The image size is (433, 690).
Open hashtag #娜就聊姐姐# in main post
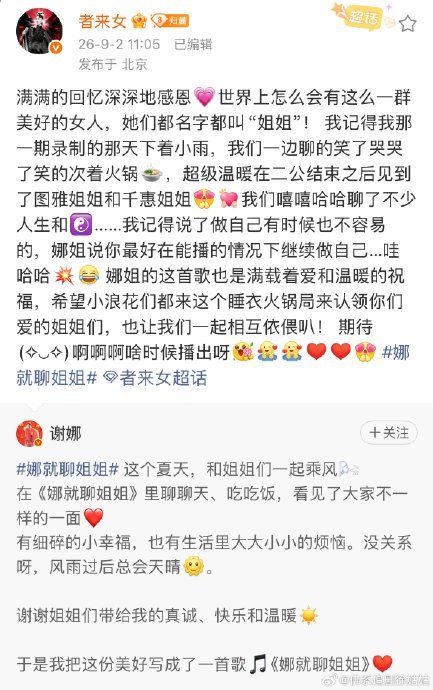click(x=213, y=365)
